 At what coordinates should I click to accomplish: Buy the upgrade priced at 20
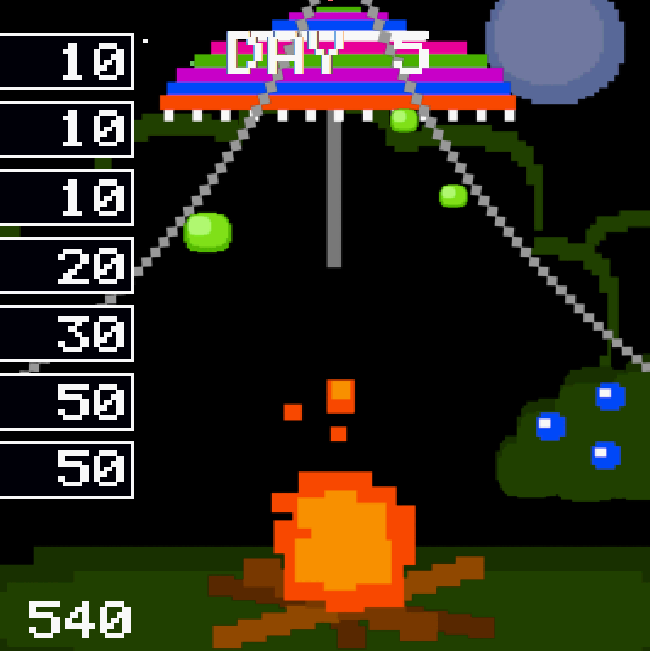click(x=65, y=265)
